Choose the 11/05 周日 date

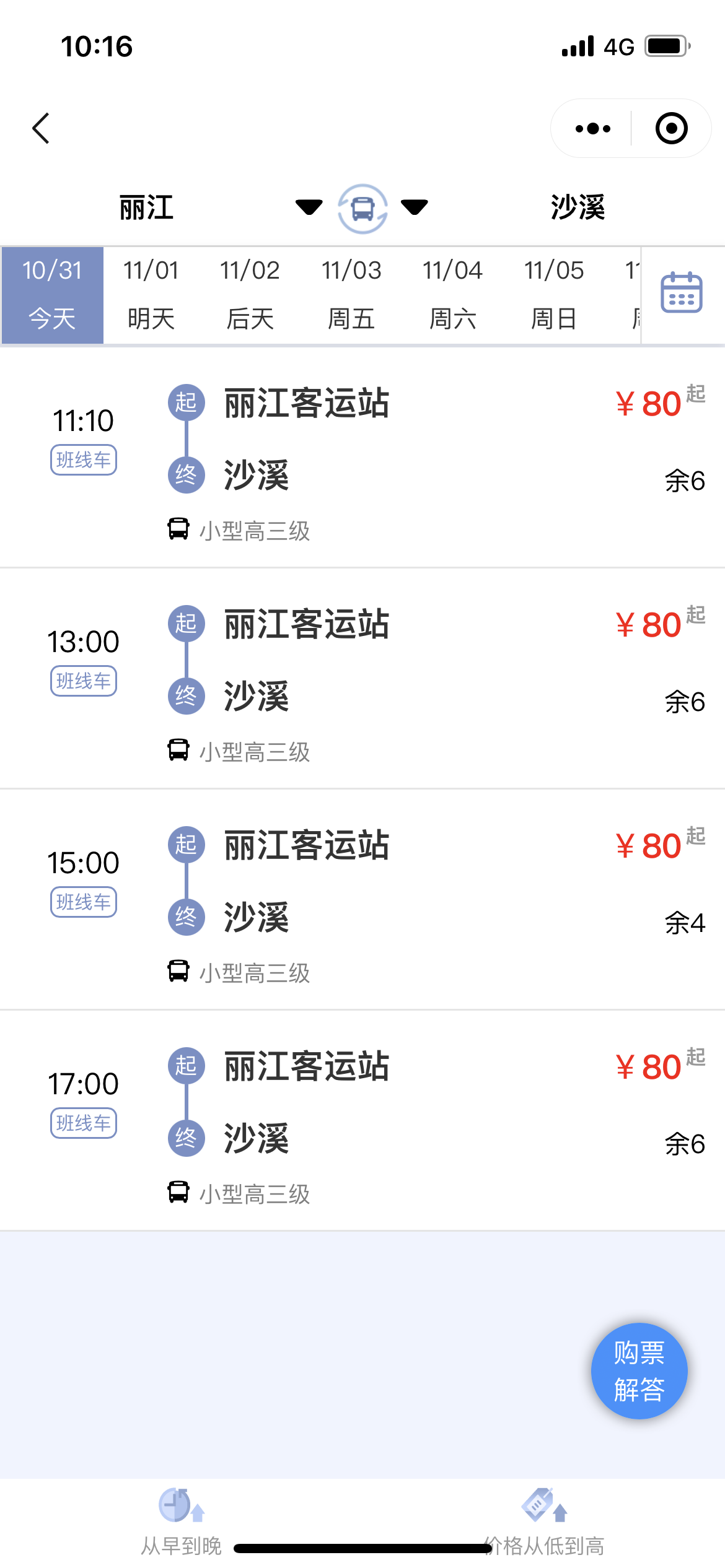coord(554,295)
